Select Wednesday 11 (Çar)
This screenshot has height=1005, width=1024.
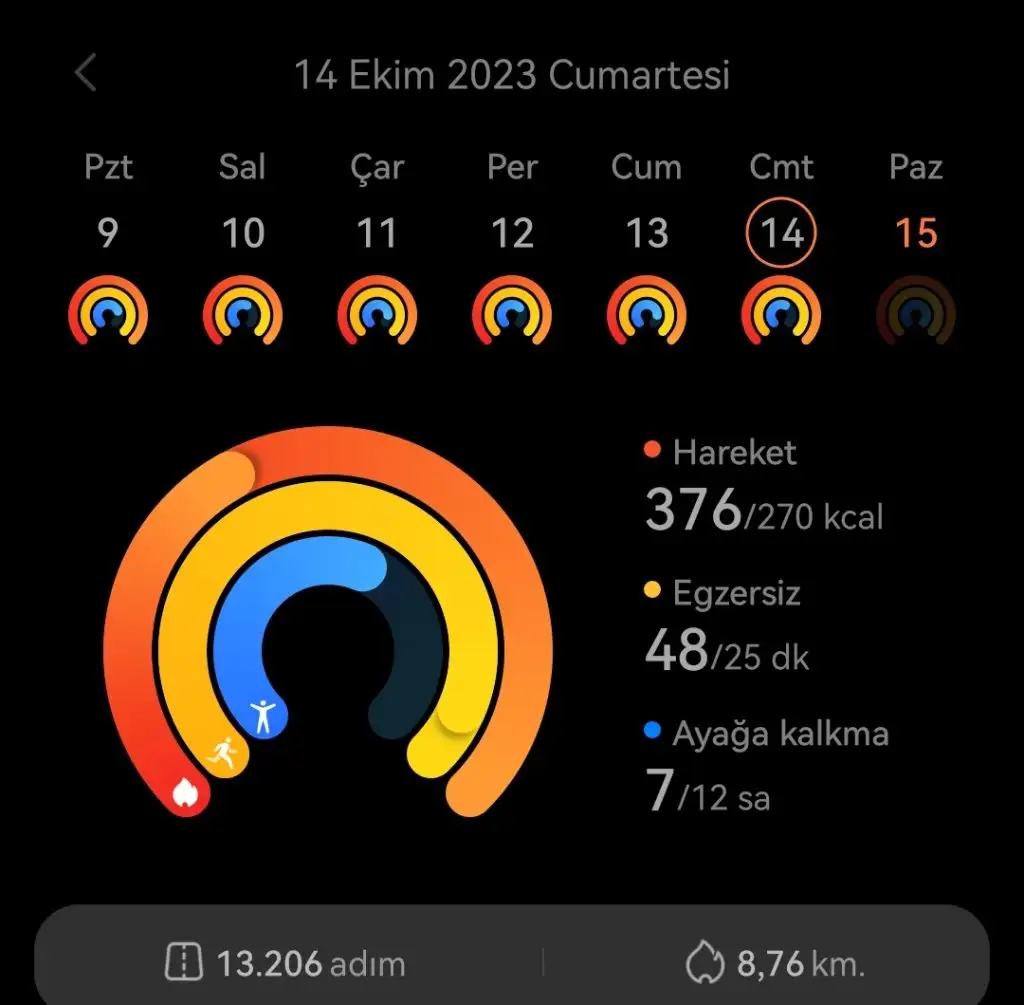pos(377,234)
